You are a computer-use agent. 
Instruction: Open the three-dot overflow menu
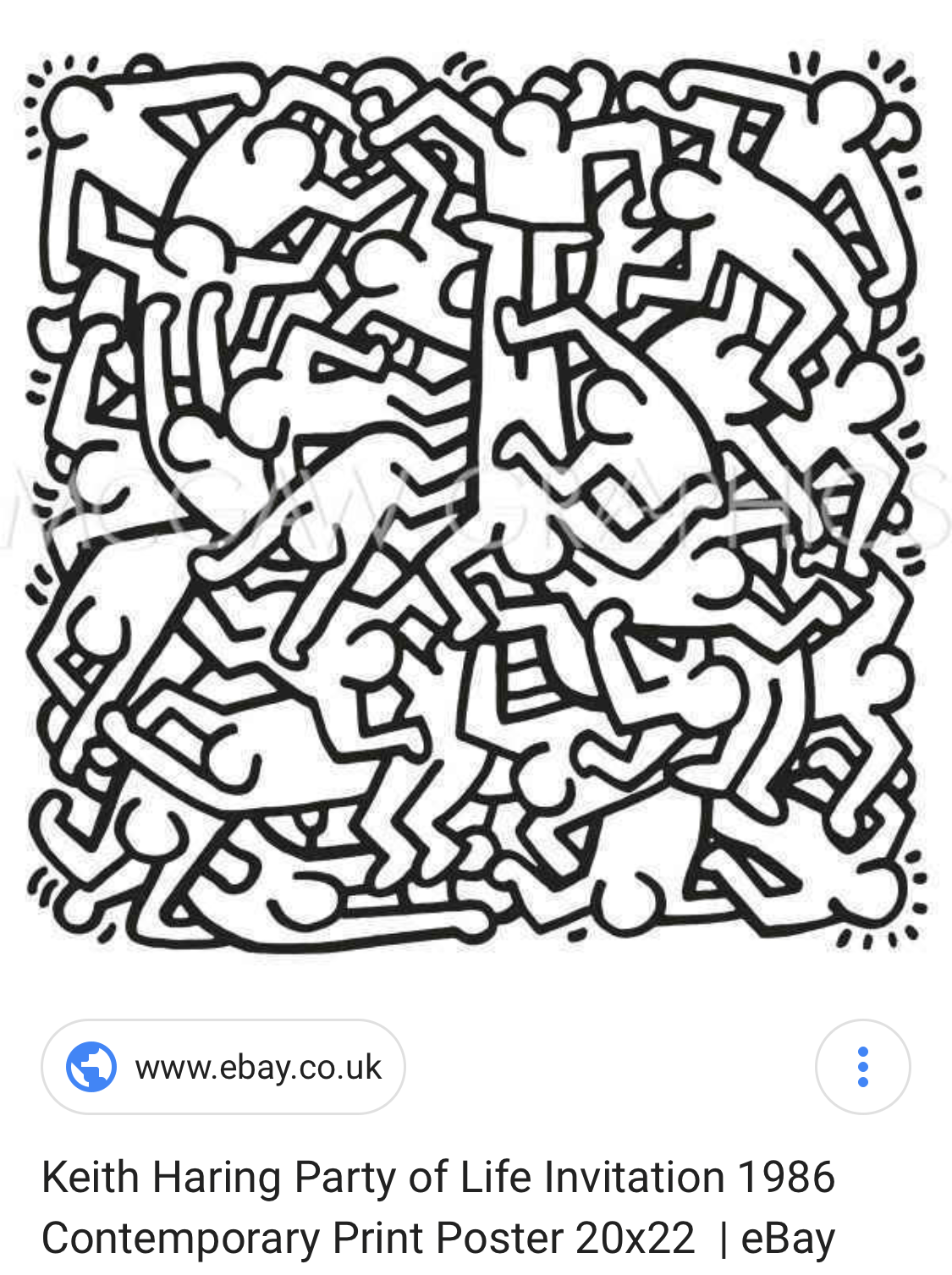point(862,1067)
